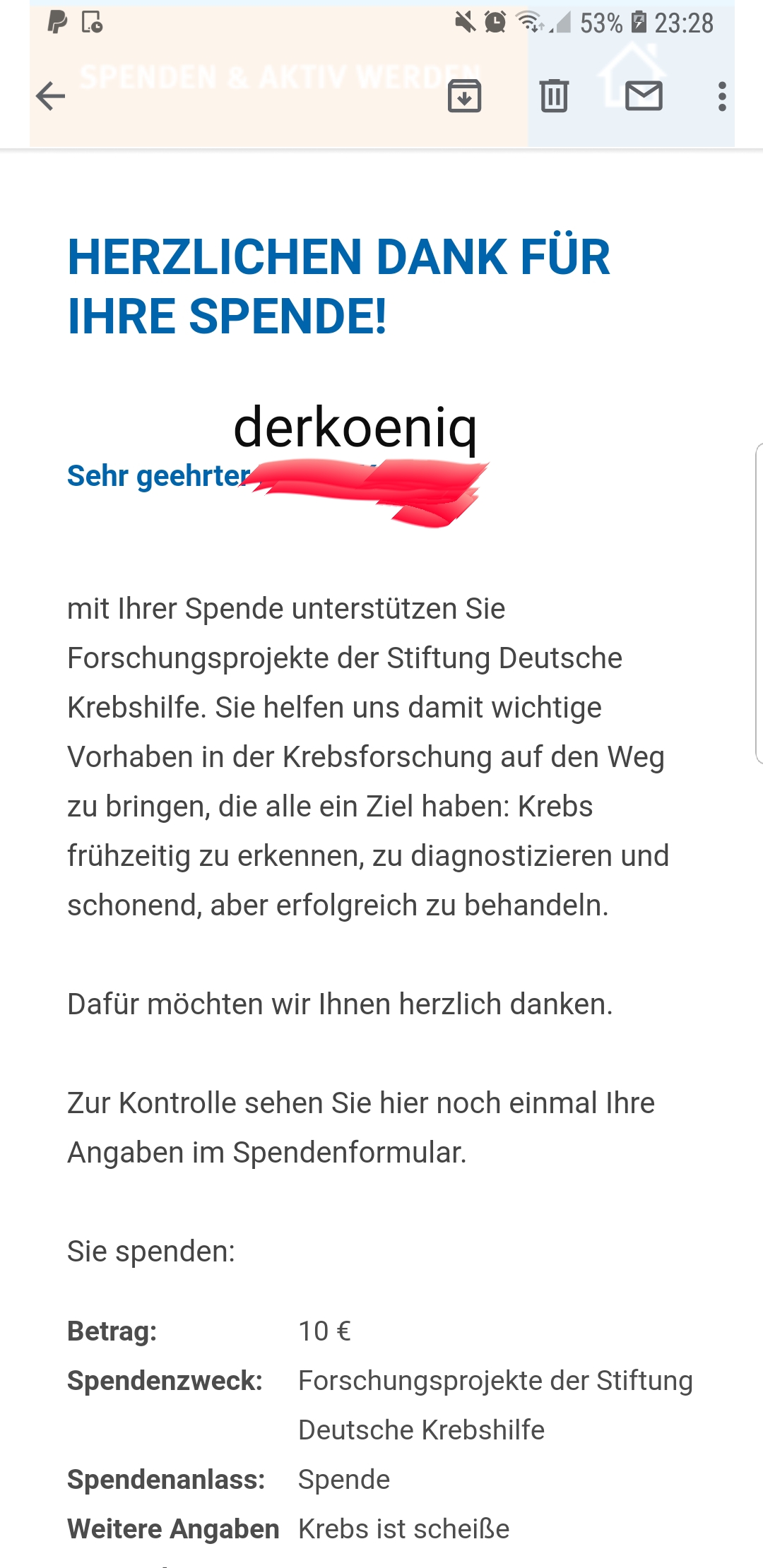Open the three-dot overflow menu
The height and width of the screenshot is (1568, 763).
click(721, 96)
